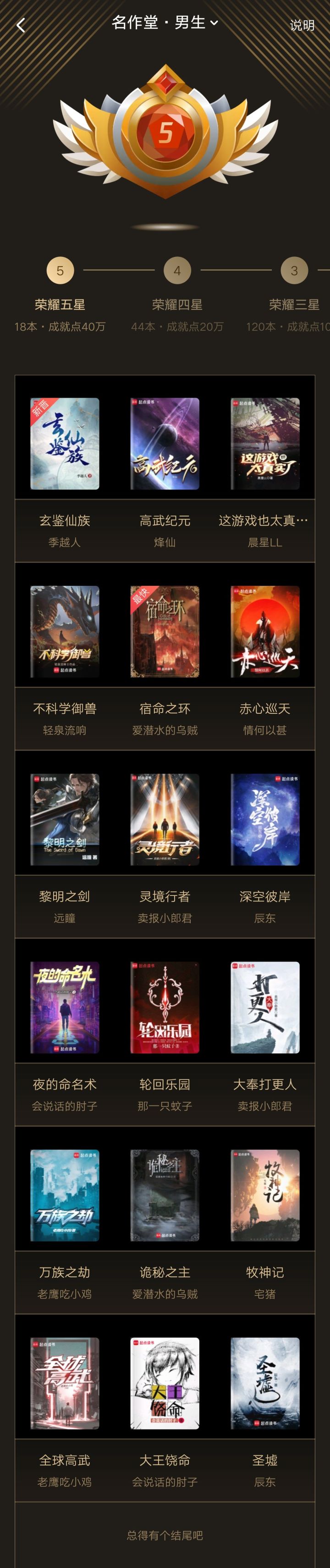Switch to the 荣耀三星 level
This screenshot has height=1568, width=330.
click(294, 271)
